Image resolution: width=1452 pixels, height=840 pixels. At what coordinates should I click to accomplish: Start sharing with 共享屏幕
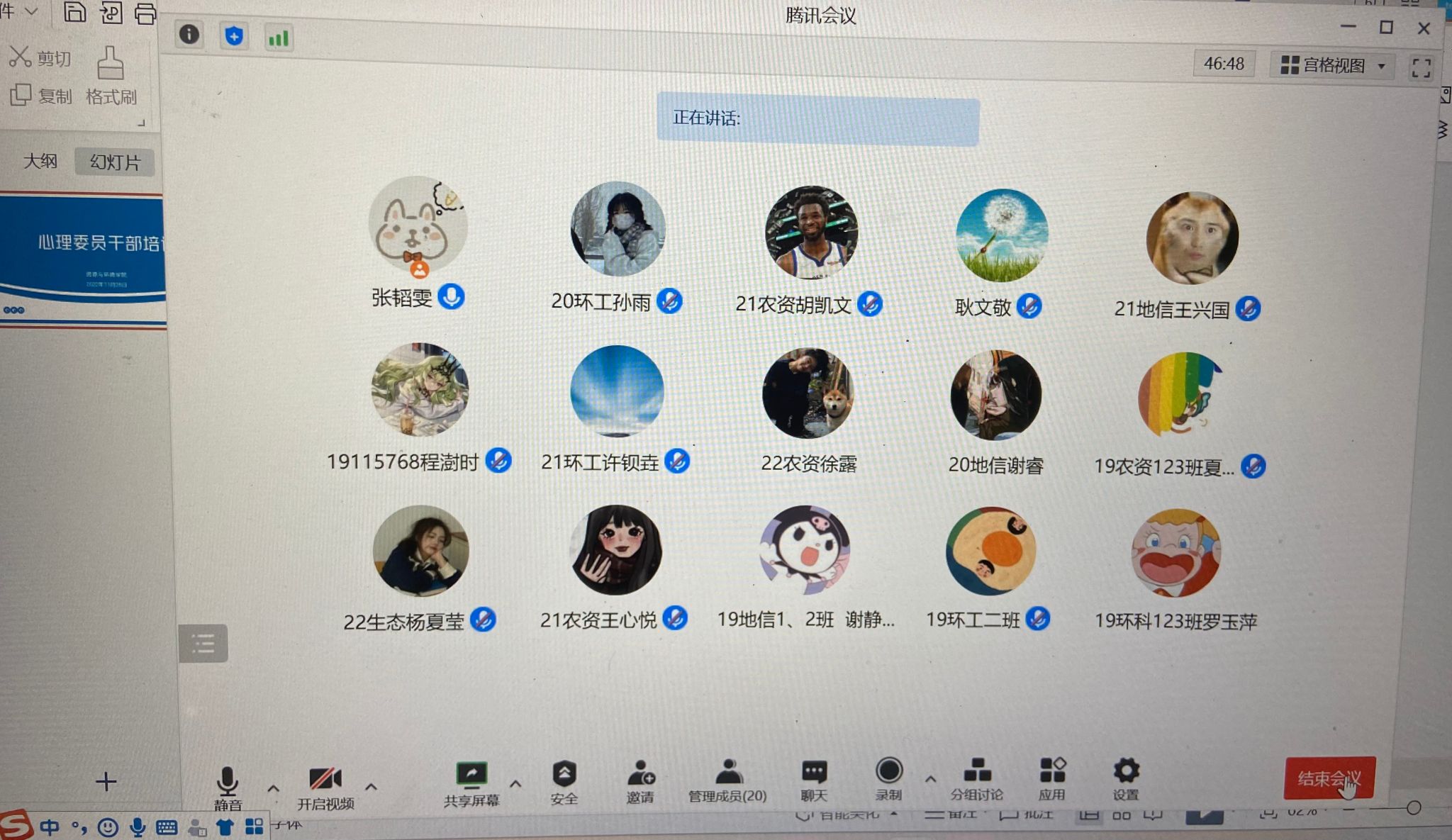[471, 783]
